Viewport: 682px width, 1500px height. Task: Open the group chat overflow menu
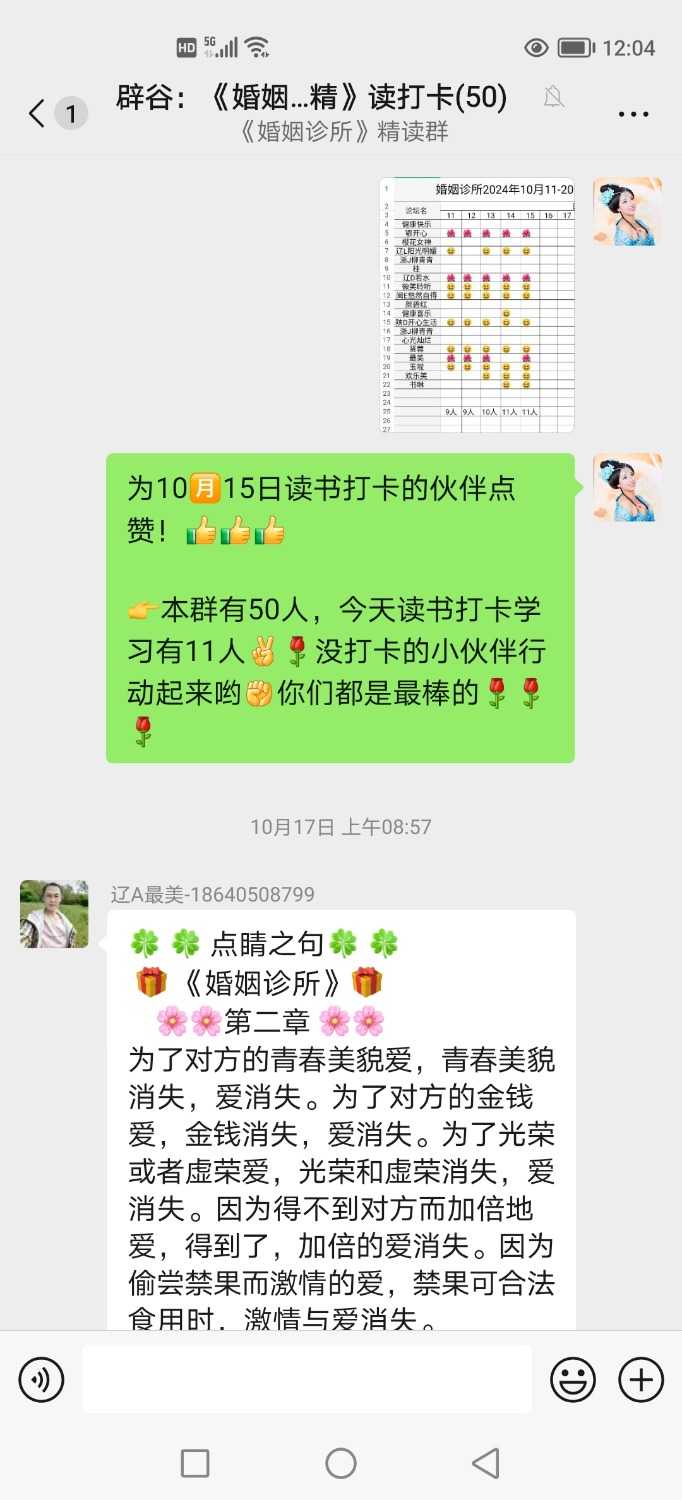click(x=634, y=114)
